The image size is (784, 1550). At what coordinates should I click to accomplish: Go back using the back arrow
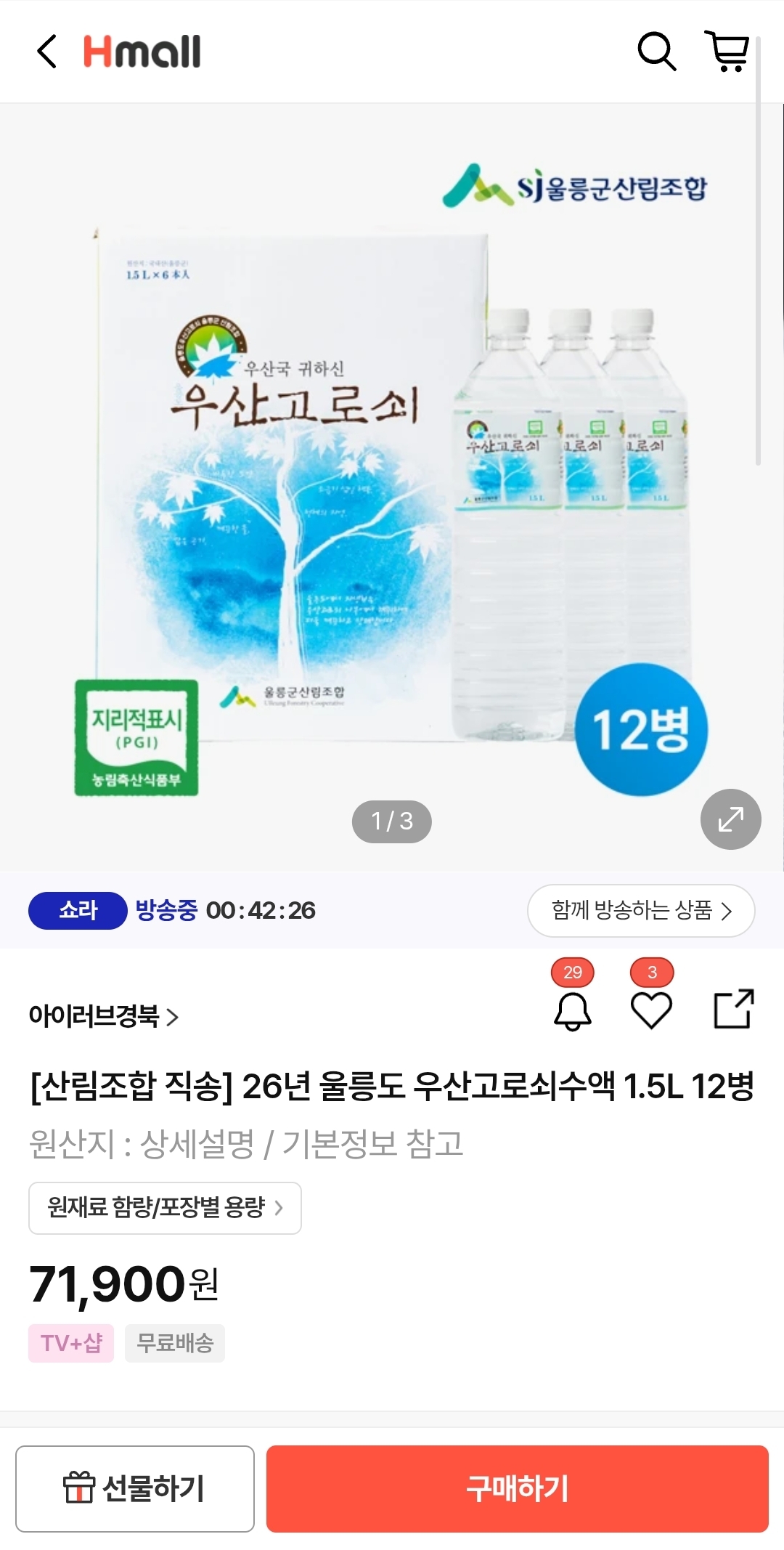(47, 52)
